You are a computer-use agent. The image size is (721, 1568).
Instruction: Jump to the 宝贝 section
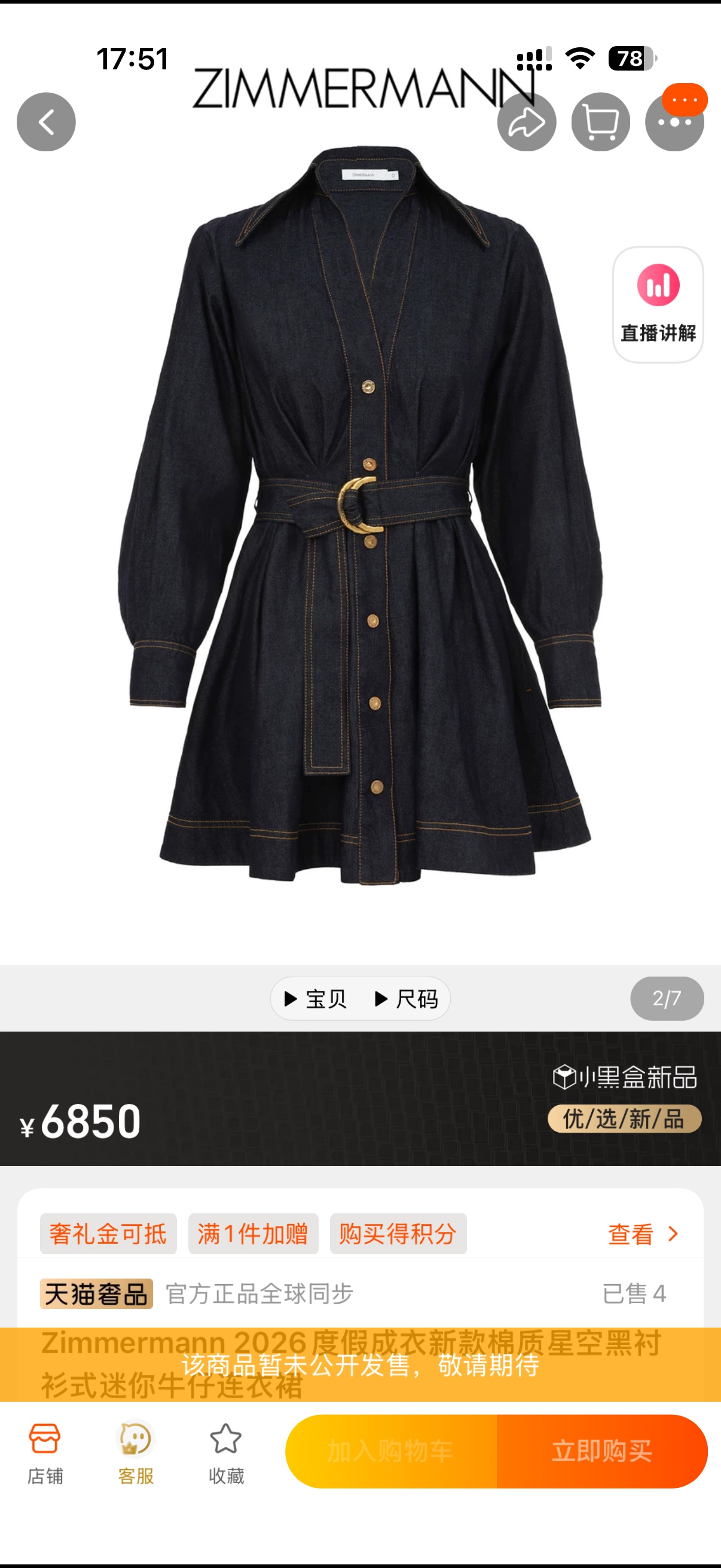[316, 999]
